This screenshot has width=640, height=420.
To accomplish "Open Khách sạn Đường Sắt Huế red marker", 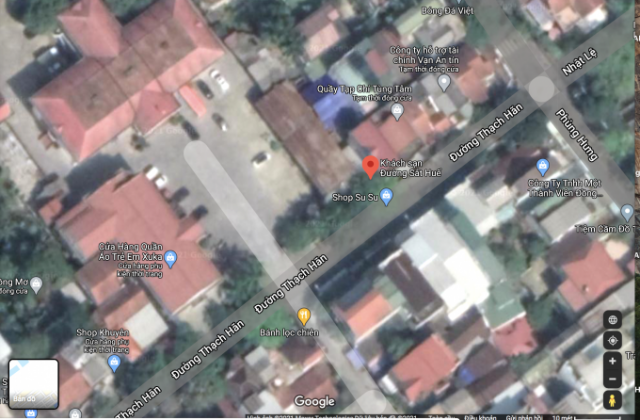I will 369,167.
